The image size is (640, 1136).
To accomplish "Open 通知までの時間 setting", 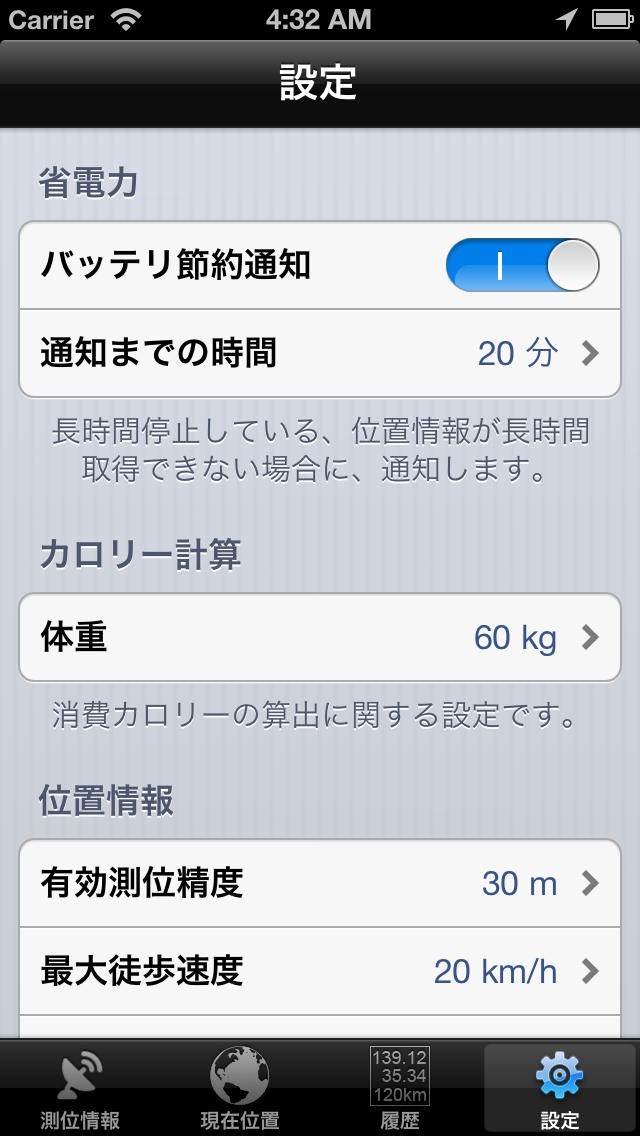I will pyautogui.click(x=320, y=353).
